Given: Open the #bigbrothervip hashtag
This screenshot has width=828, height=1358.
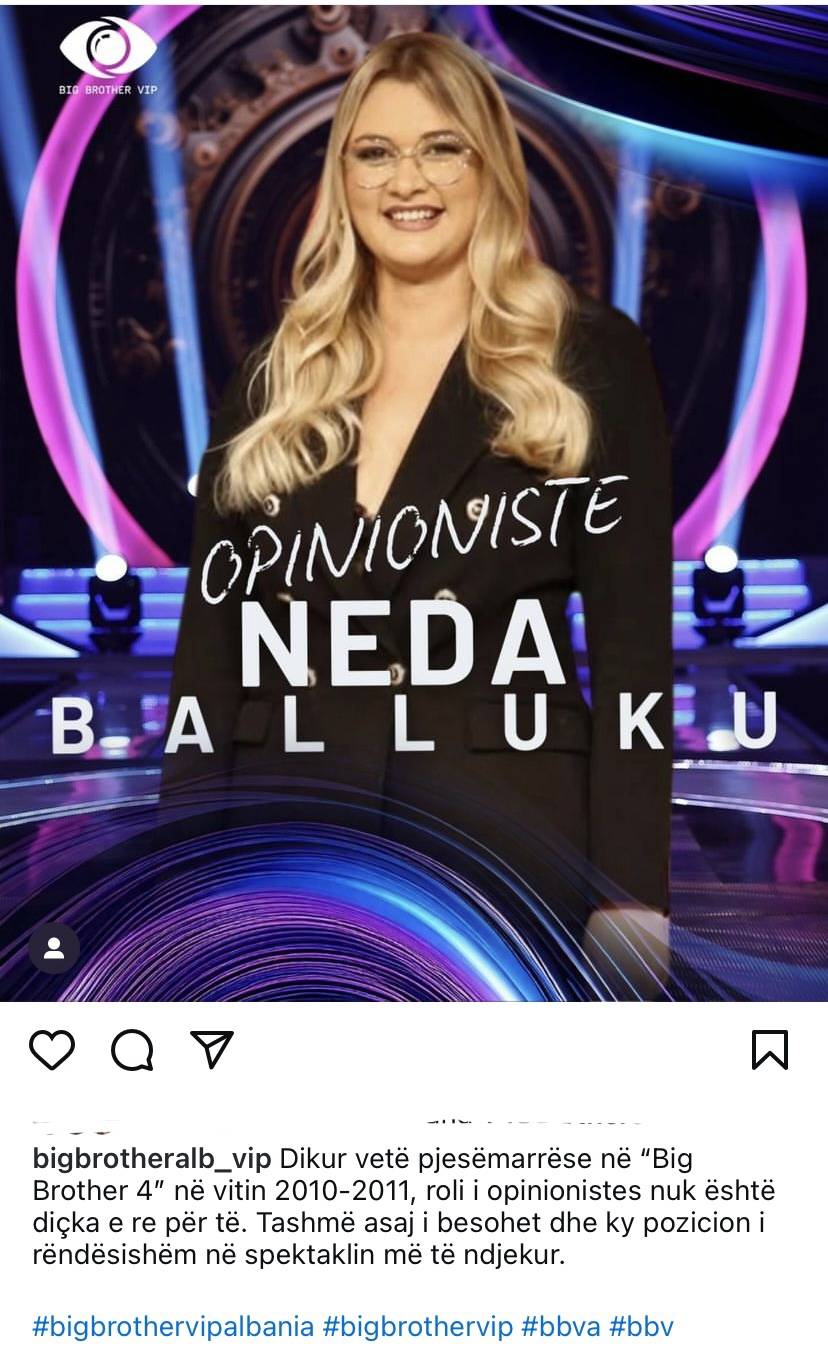Looking at the screenshot, I should pos(418,1327).
